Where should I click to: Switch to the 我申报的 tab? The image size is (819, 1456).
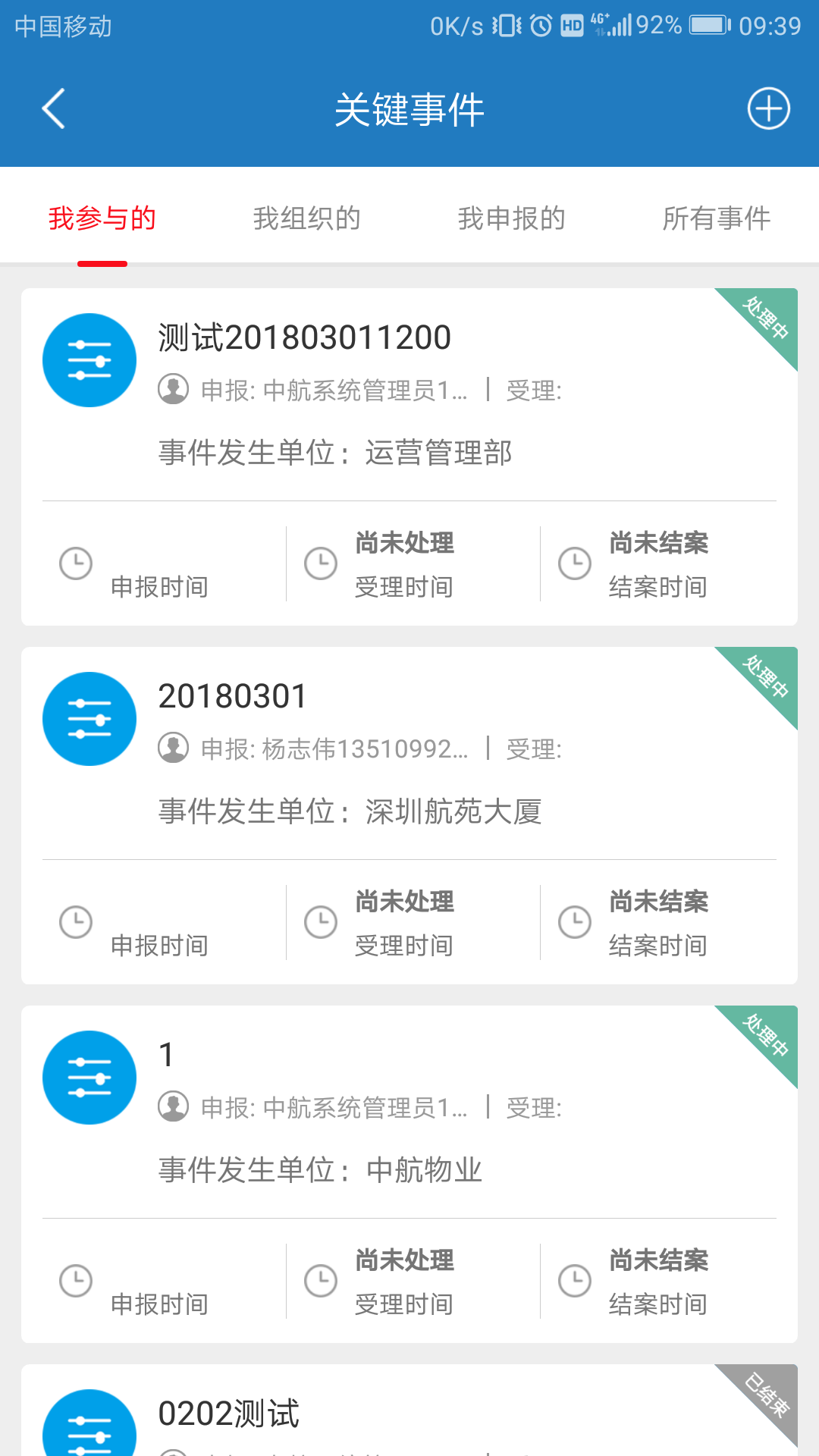(512, 218)
